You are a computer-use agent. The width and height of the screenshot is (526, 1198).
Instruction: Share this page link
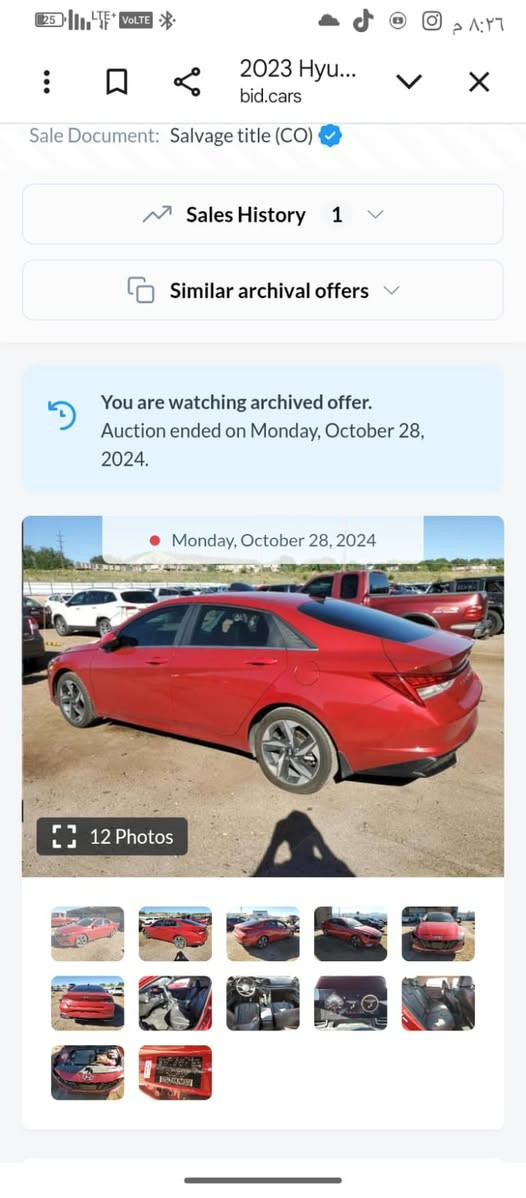(x=187, y=82)
